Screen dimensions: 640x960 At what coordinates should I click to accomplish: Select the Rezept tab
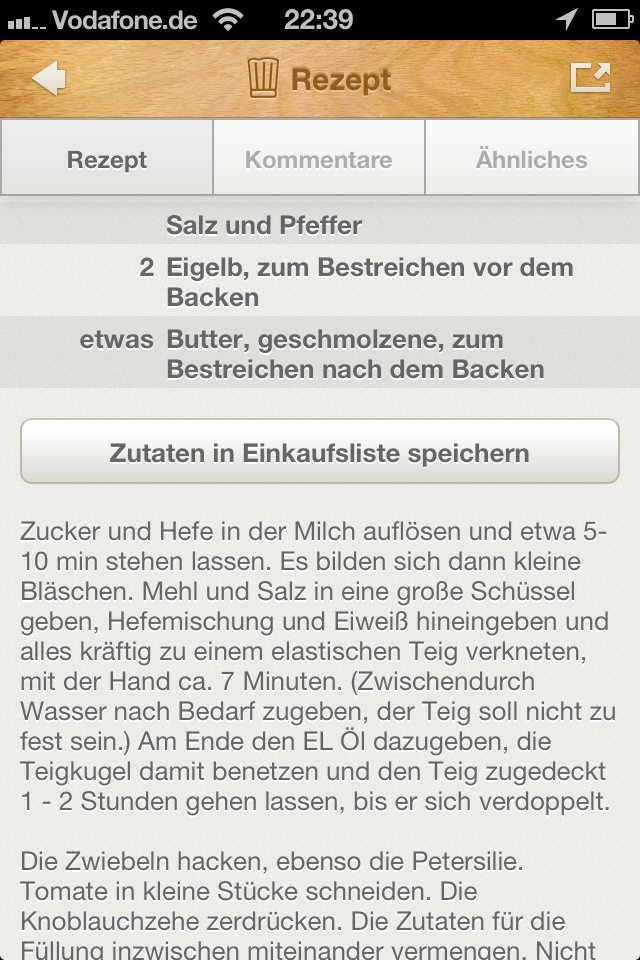click(107, 159)
